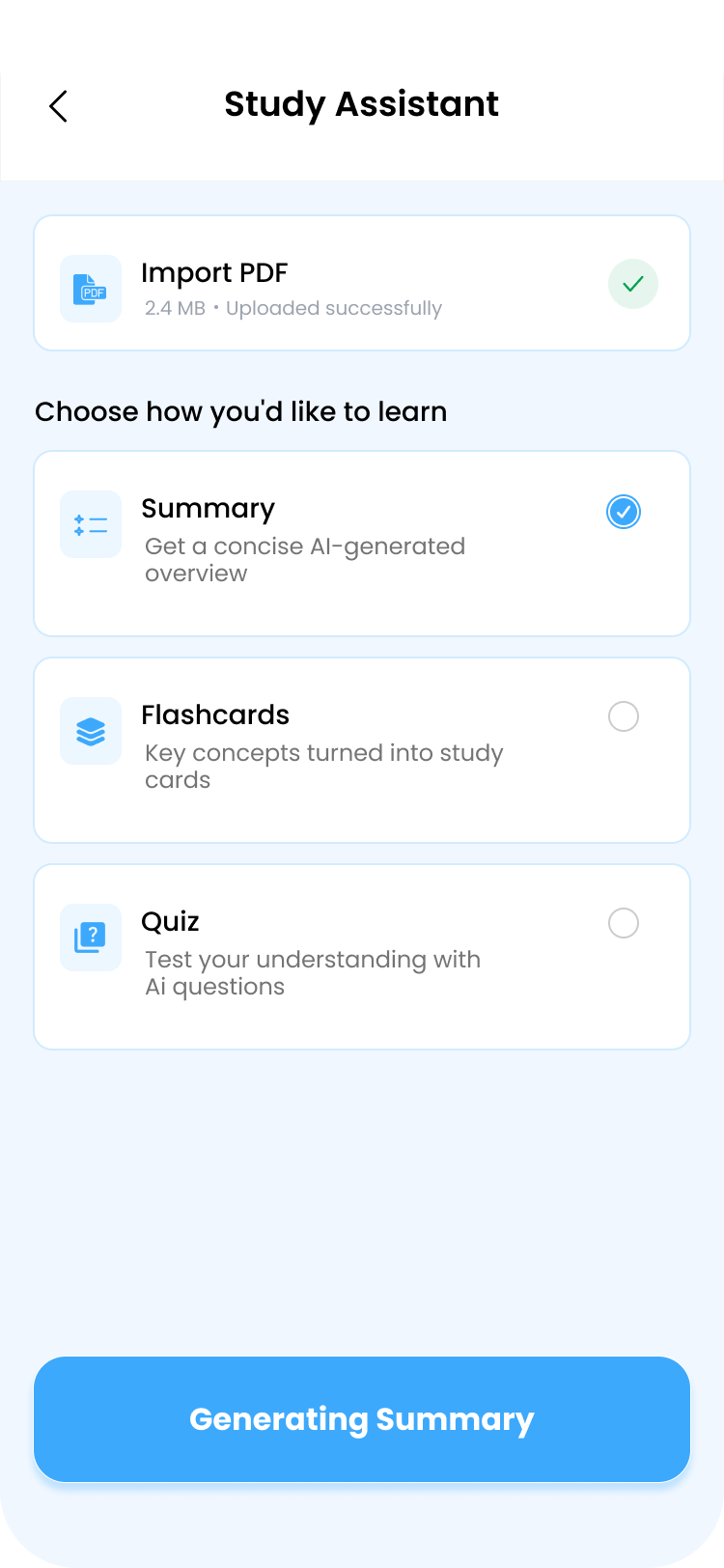Select the Summary learning option
Viewport: 724px width, 1568px height.
(362, 543)
